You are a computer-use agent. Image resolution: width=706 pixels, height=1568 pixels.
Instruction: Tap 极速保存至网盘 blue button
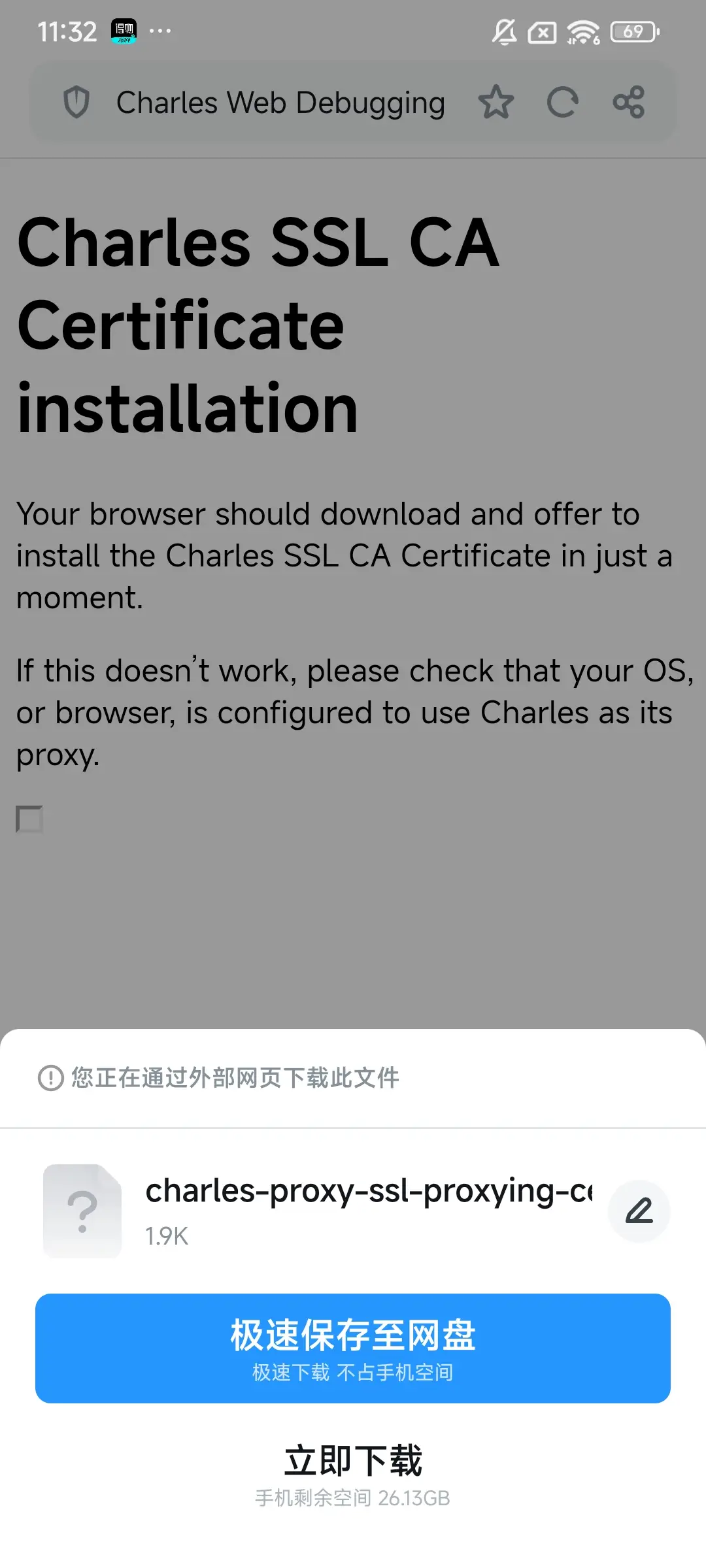click(353, 1348)
